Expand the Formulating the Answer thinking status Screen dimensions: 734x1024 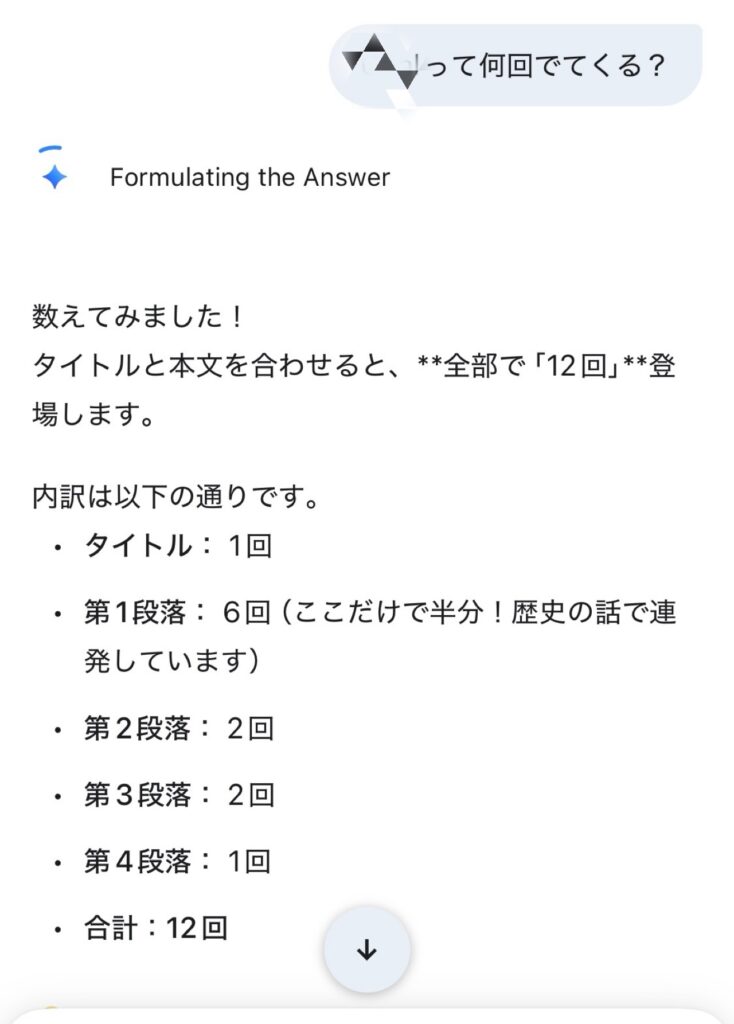click(249, 178)
